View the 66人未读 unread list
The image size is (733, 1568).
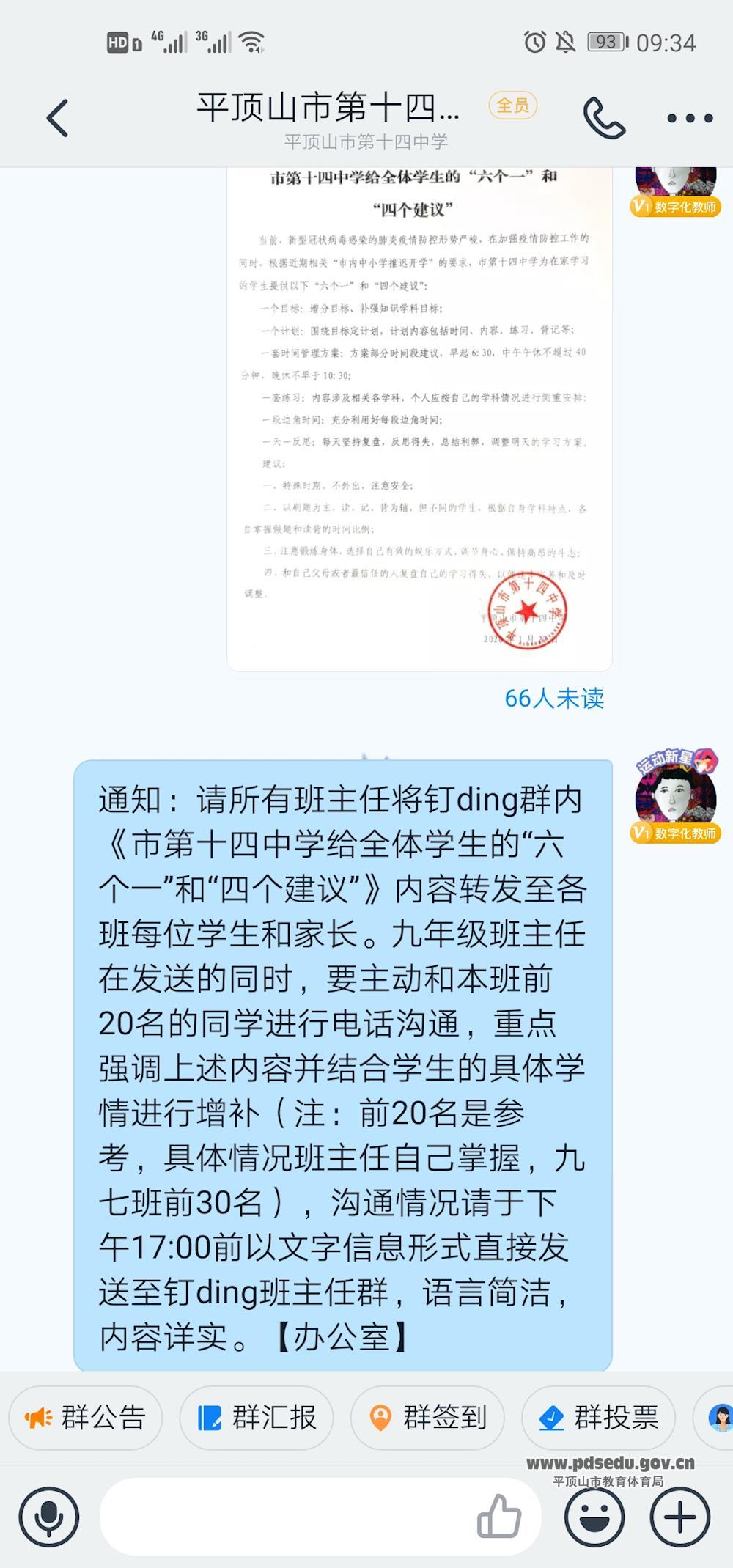pos(554,699)
